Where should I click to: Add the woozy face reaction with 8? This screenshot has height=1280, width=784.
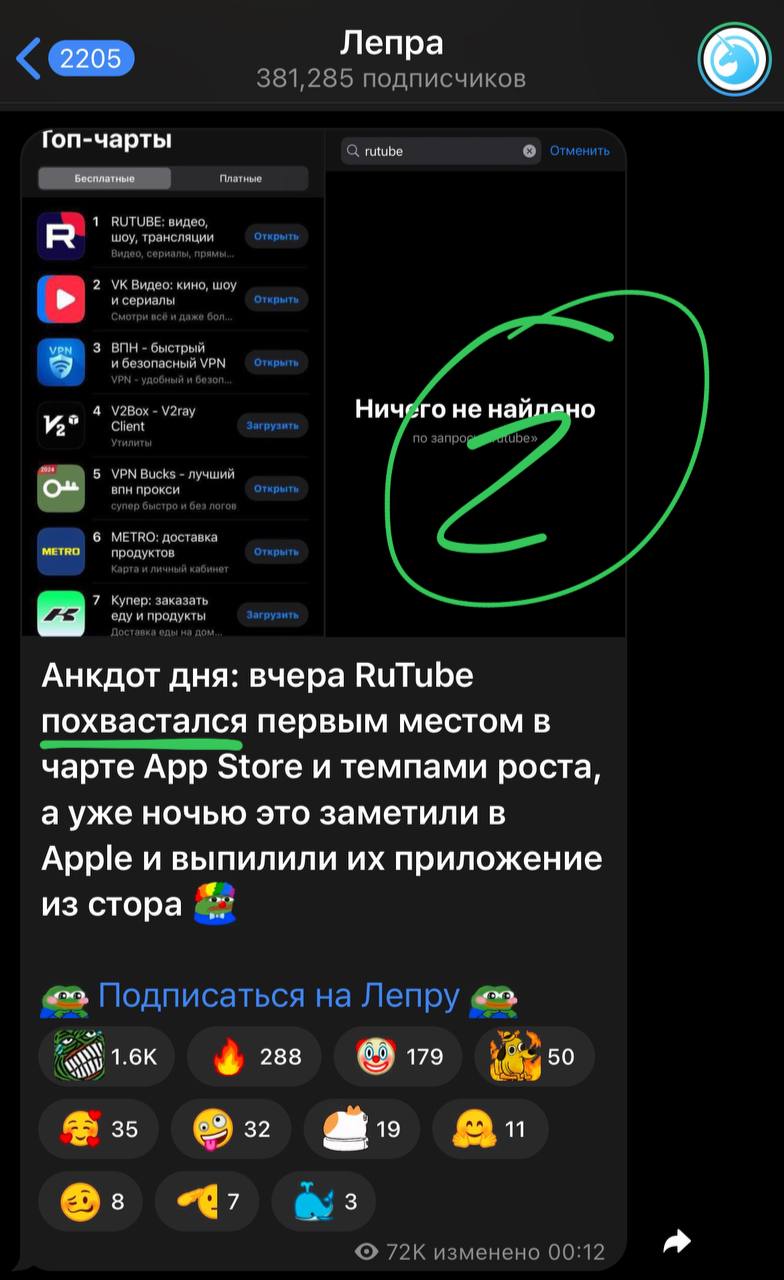pyautogui.click(x=90, y=1201)
